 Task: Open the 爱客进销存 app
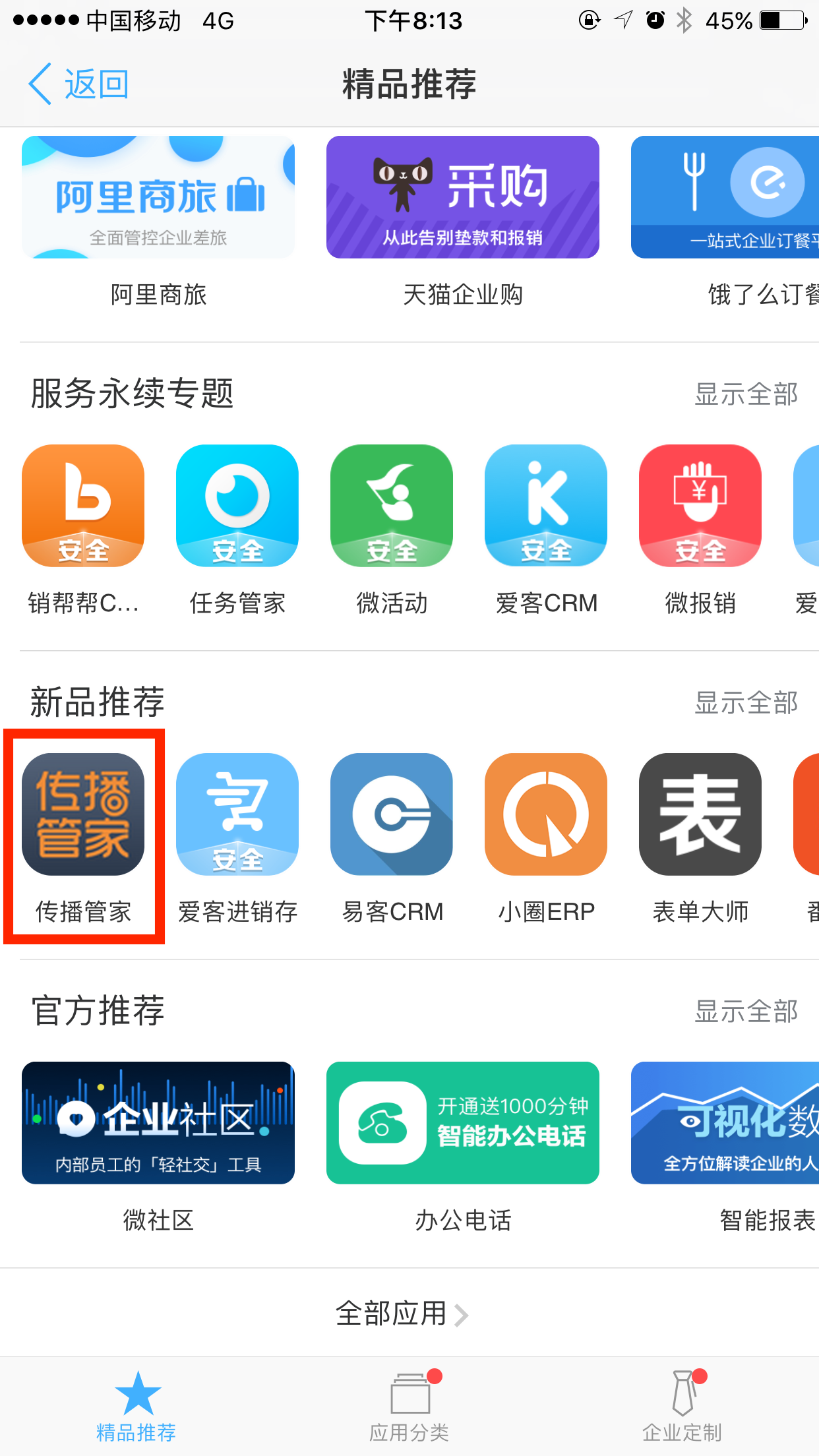237,814
